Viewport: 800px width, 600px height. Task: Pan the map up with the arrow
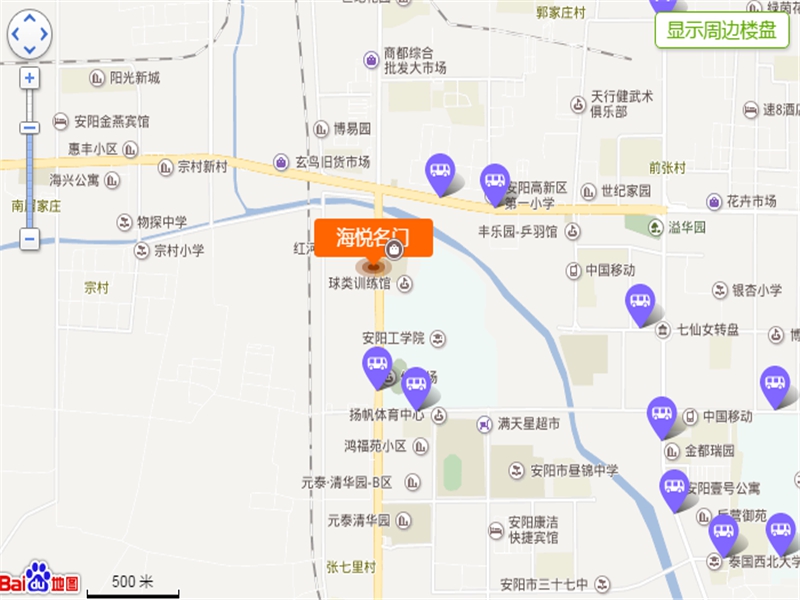[29, 20]
